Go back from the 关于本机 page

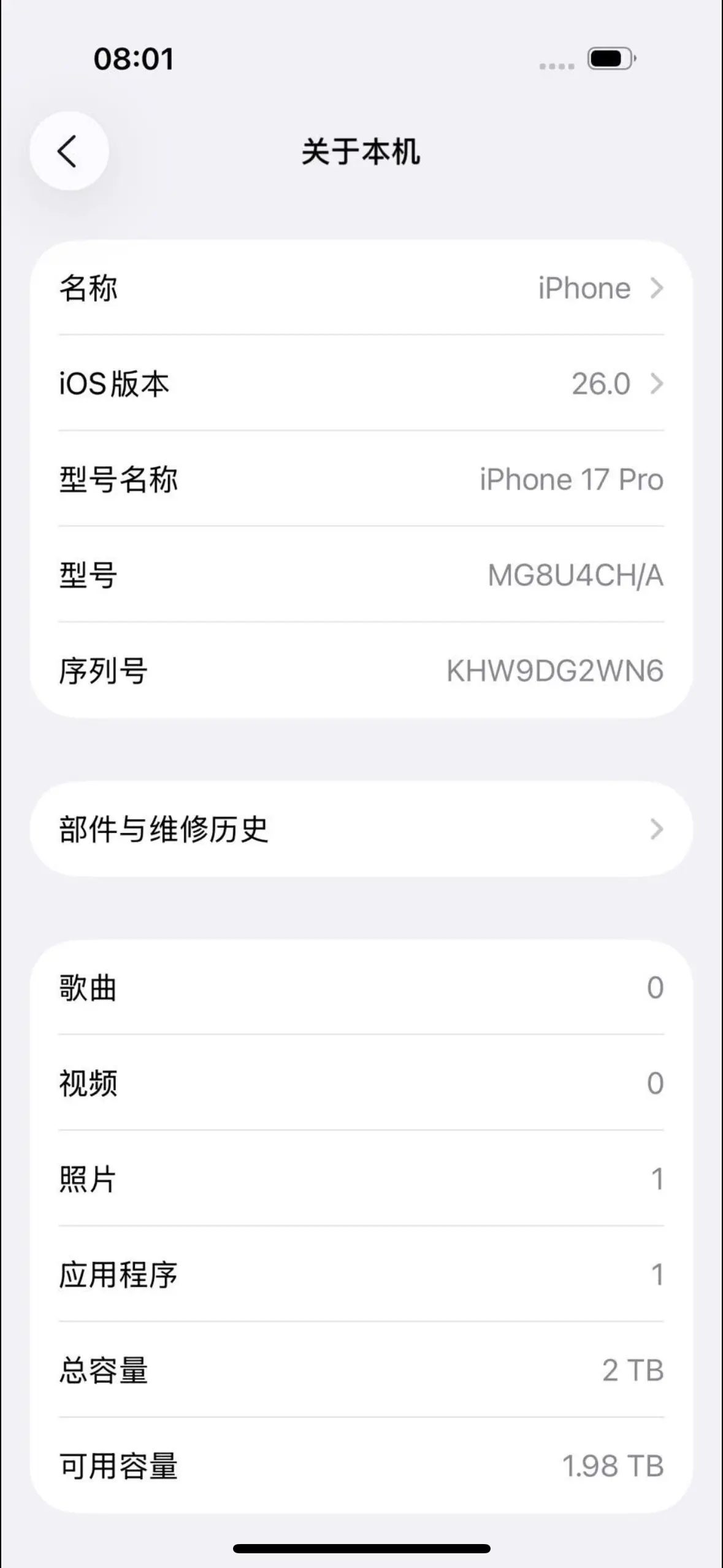click(x=69, y=151)
